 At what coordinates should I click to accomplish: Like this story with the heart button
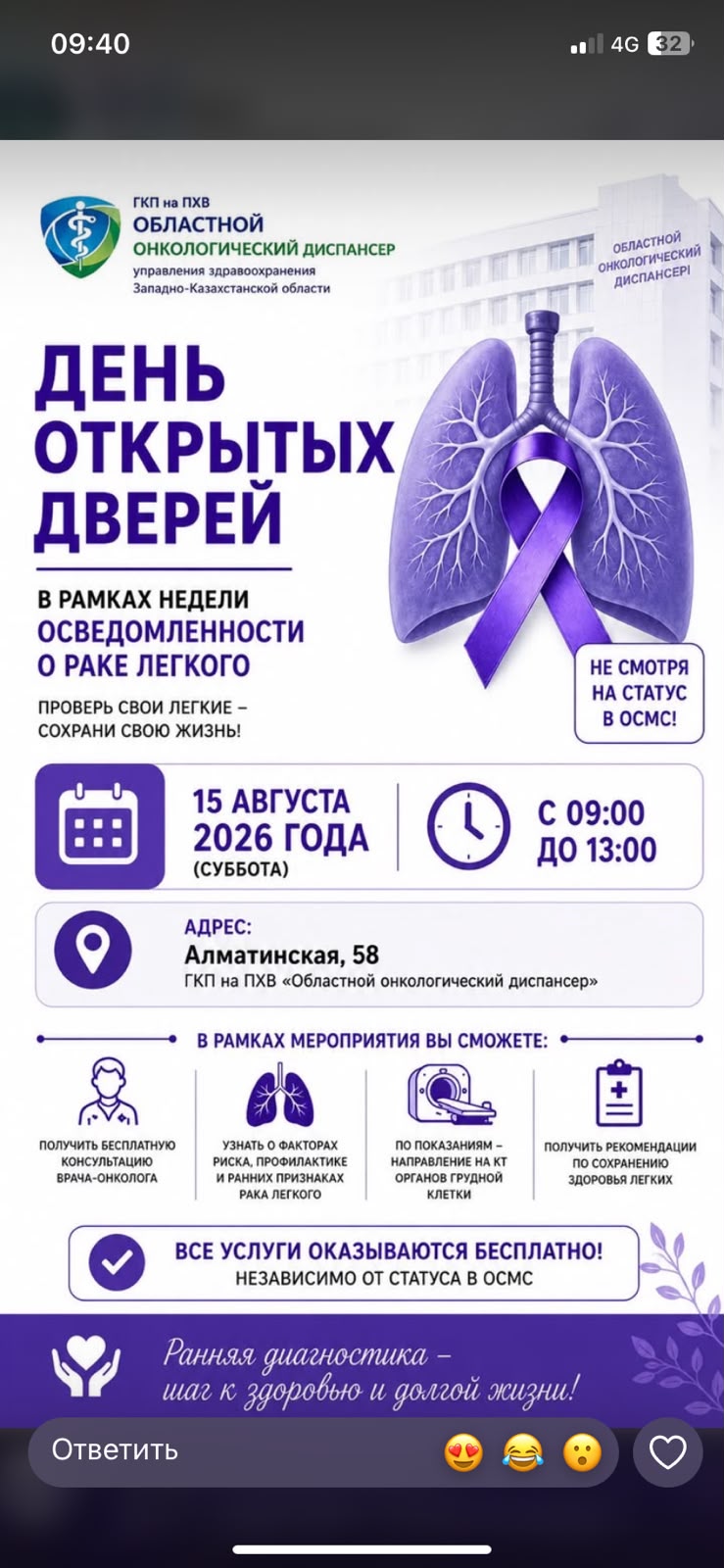pos(668,1451)
